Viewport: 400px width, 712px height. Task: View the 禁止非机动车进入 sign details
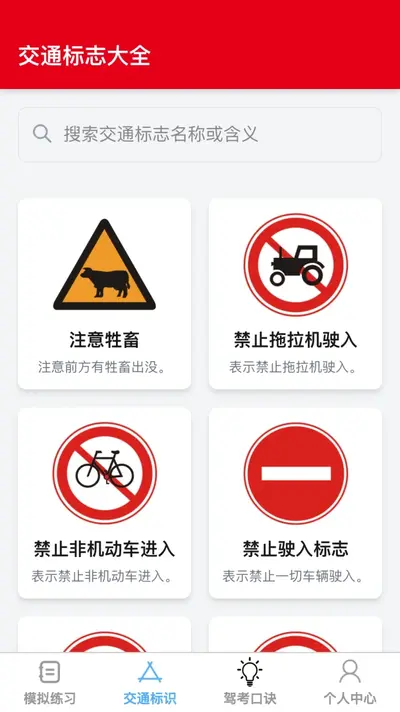104,503
